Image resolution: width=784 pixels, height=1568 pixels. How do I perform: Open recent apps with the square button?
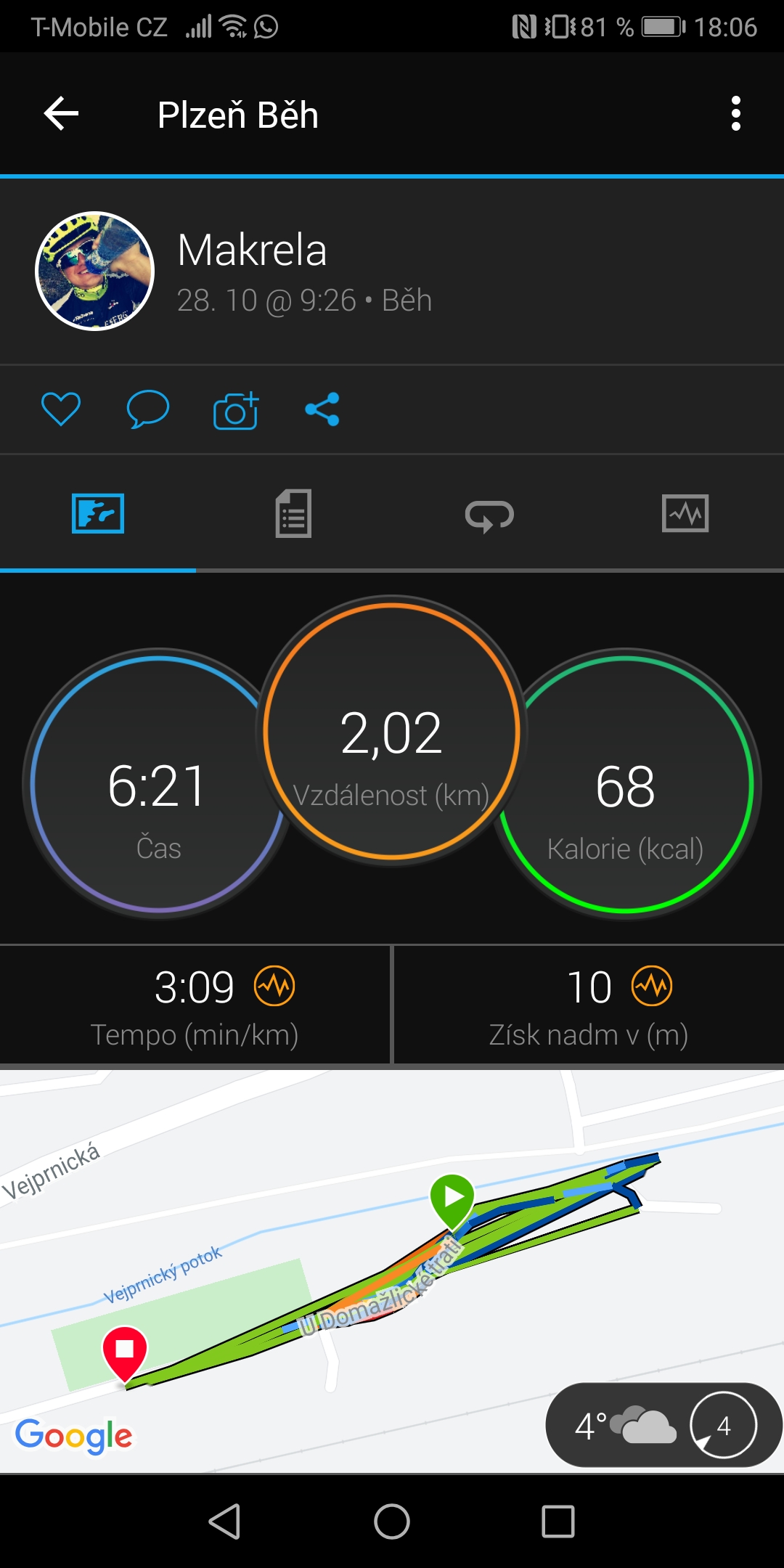(x=558, y=1521)
